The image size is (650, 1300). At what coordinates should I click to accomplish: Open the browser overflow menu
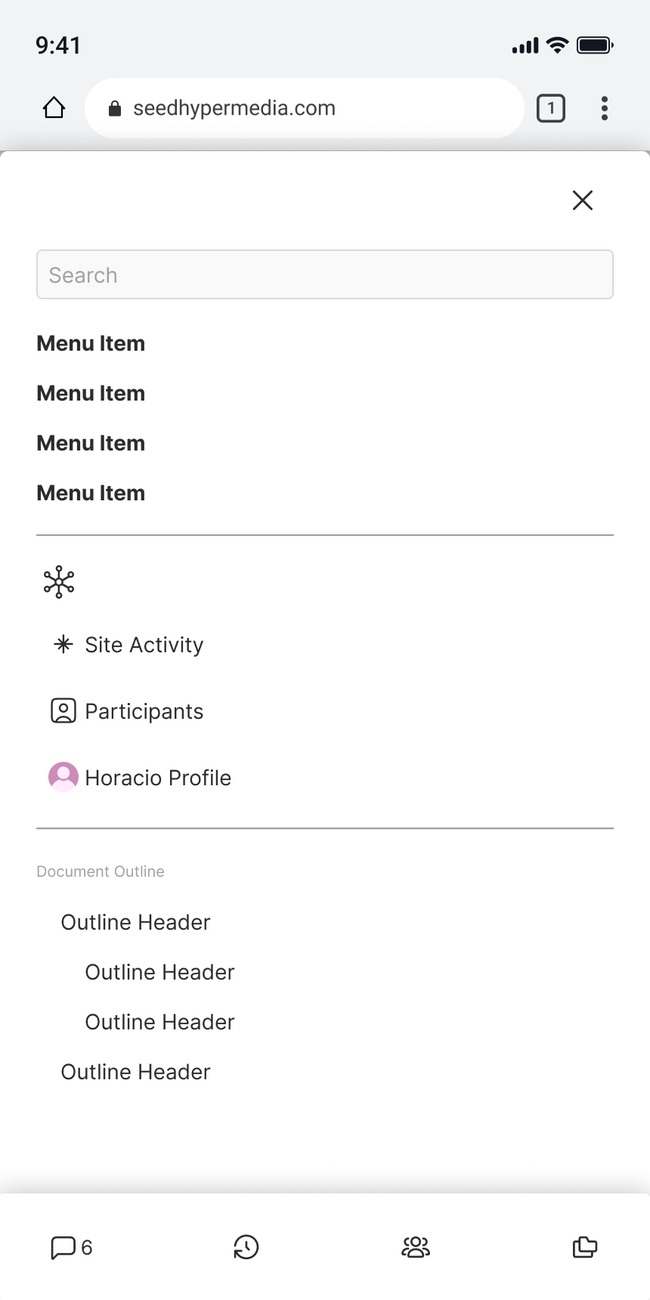[604, 108]
